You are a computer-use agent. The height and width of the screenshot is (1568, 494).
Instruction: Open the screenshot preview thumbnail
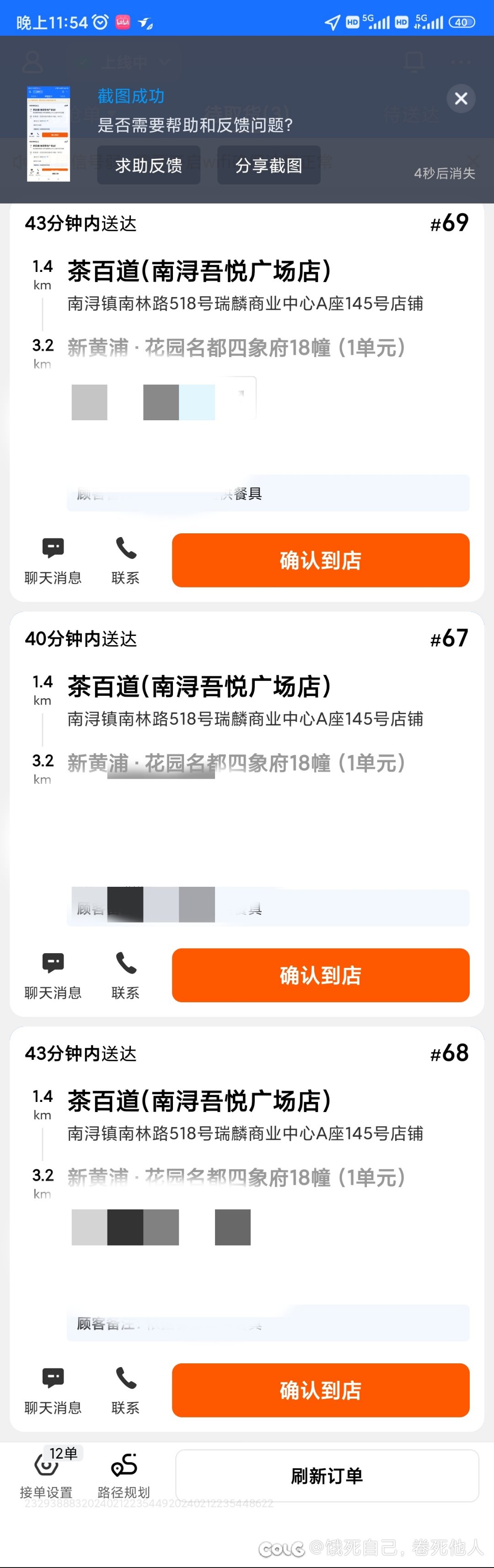[48, 134]
